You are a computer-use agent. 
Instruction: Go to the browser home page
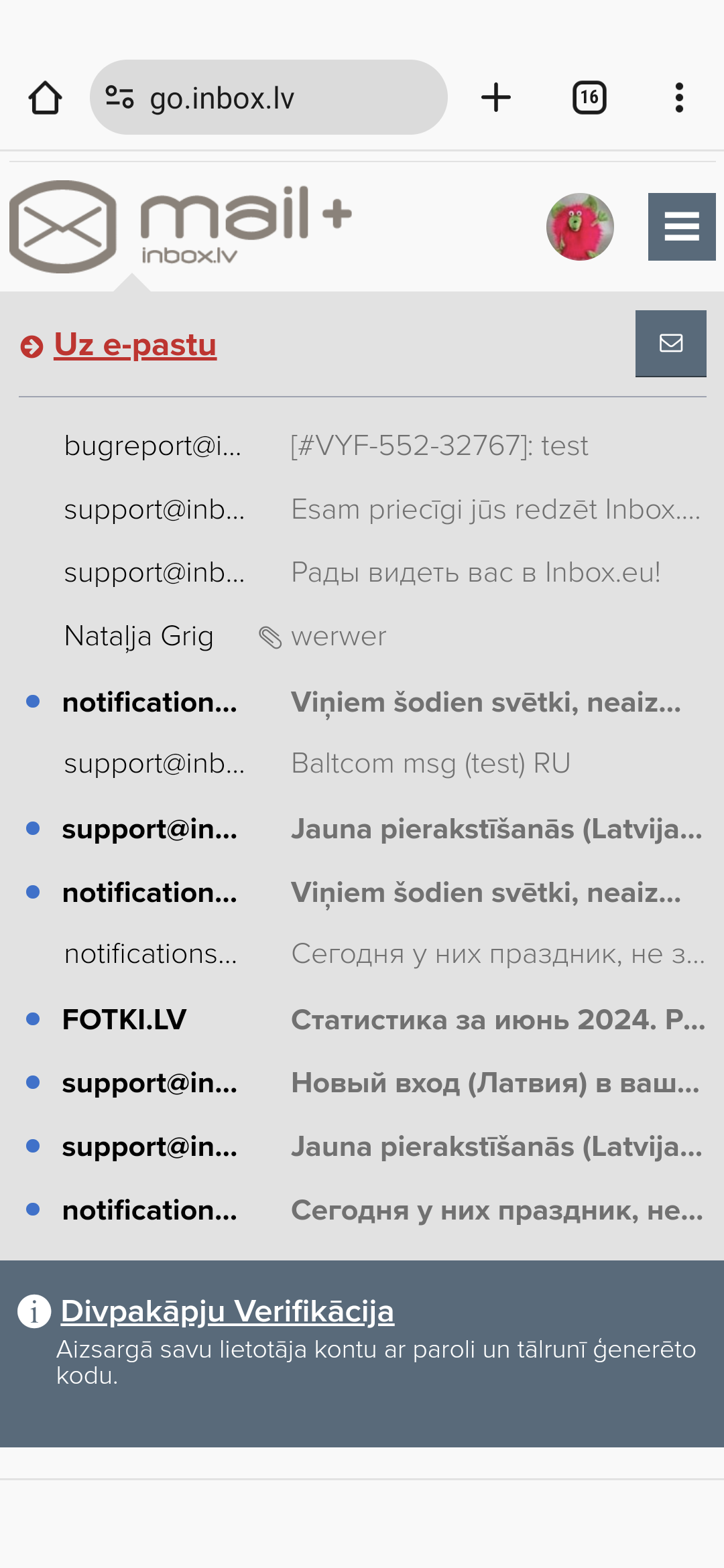point(46,98)
